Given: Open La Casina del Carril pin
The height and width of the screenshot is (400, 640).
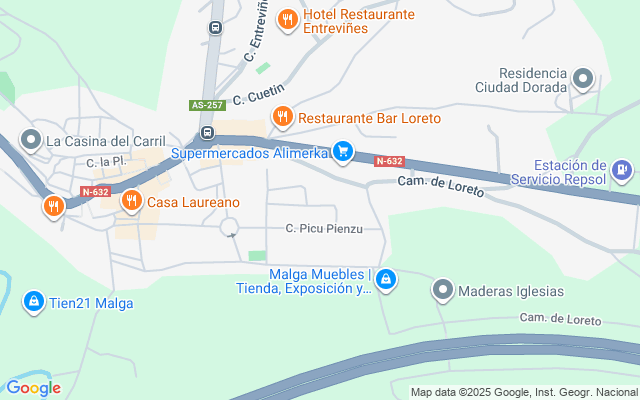Looking at the screenshot, I should [x=32, y=140].
